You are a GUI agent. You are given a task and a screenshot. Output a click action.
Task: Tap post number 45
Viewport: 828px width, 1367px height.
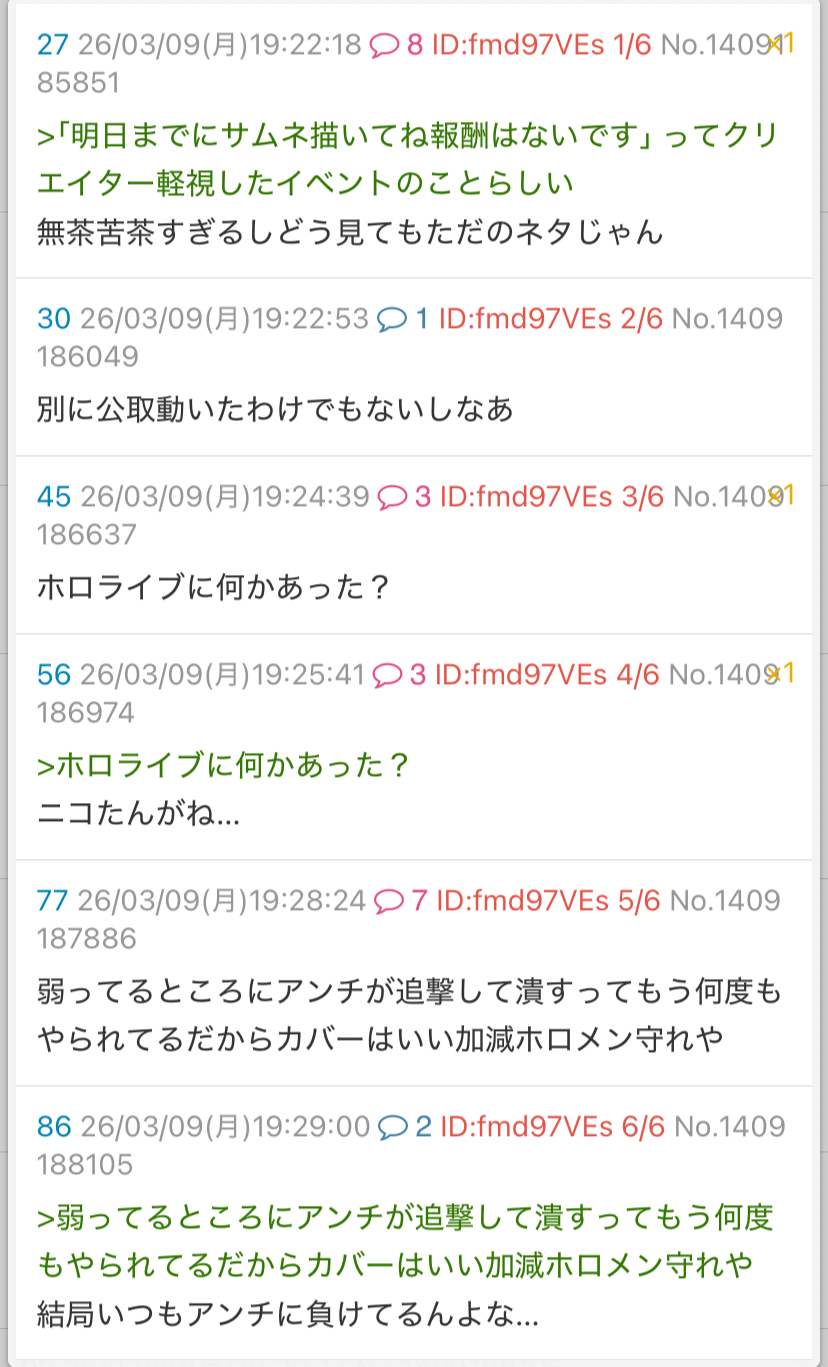coord(54,497)
